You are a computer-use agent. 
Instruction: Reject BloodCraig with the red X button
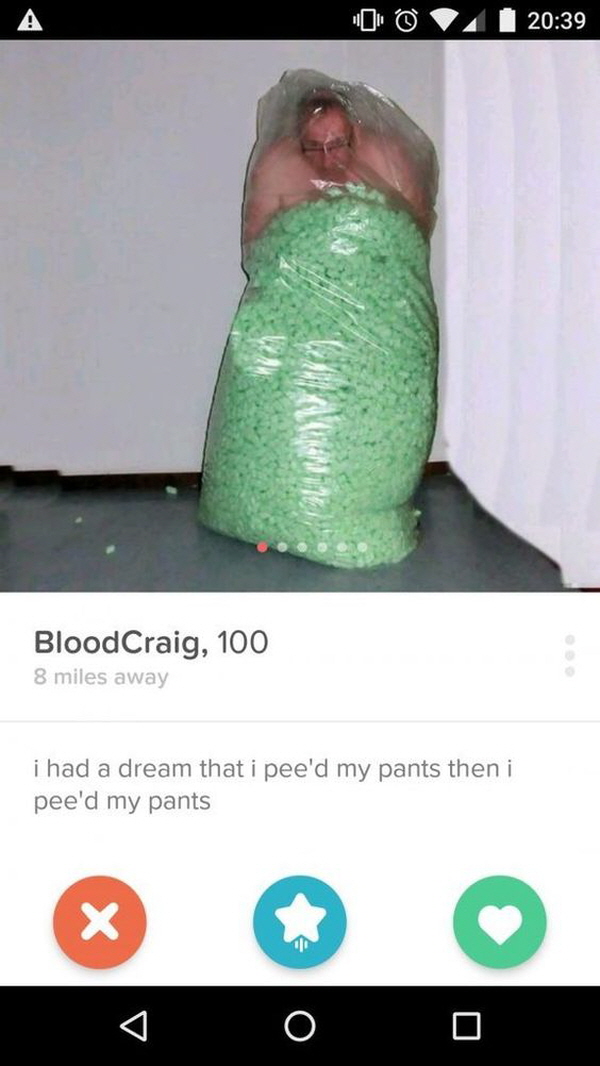(x=99, y=922)
